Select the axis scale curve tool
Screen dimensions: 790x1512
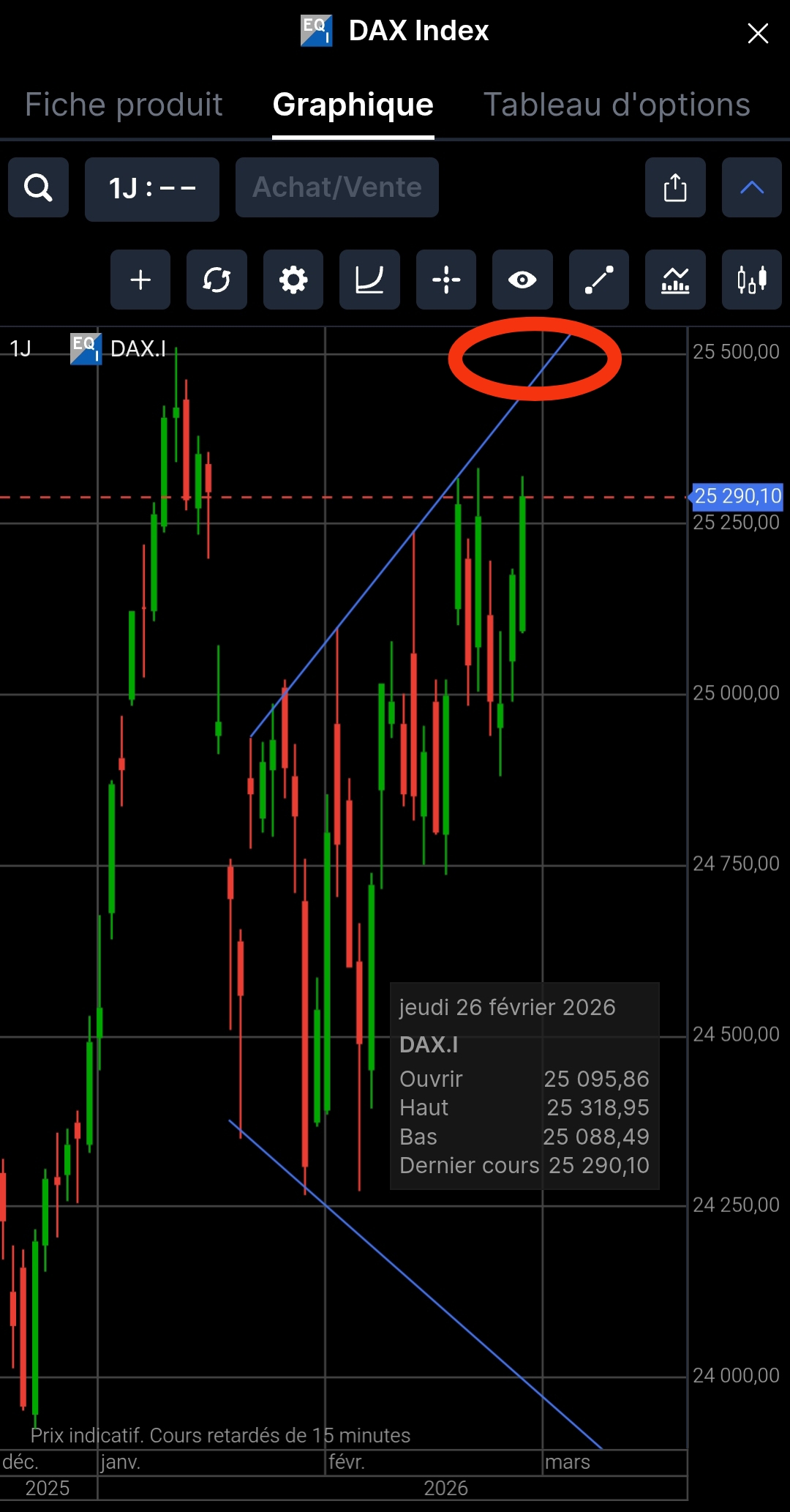[x=369, y=280]
